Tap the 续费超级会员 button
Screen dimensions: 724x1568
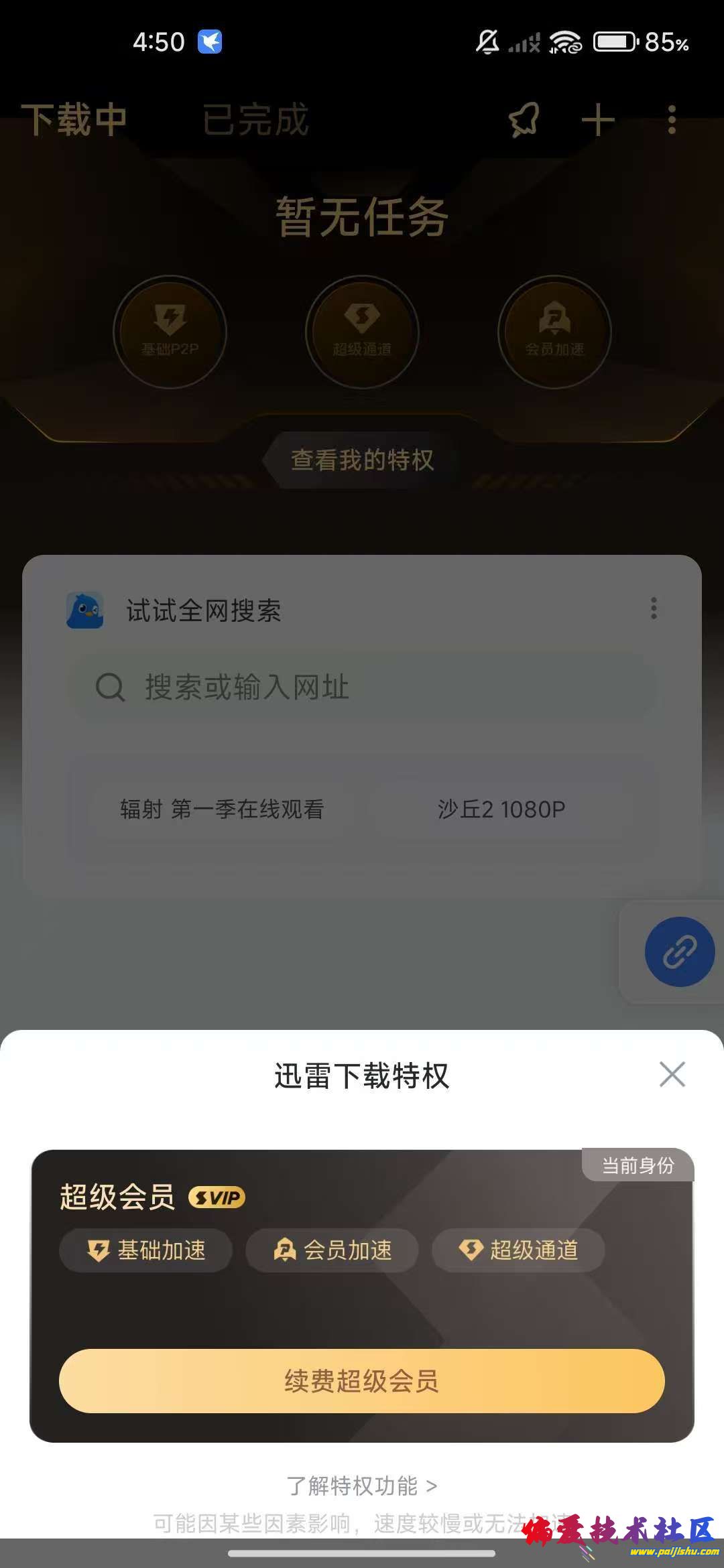point(362,1381)
